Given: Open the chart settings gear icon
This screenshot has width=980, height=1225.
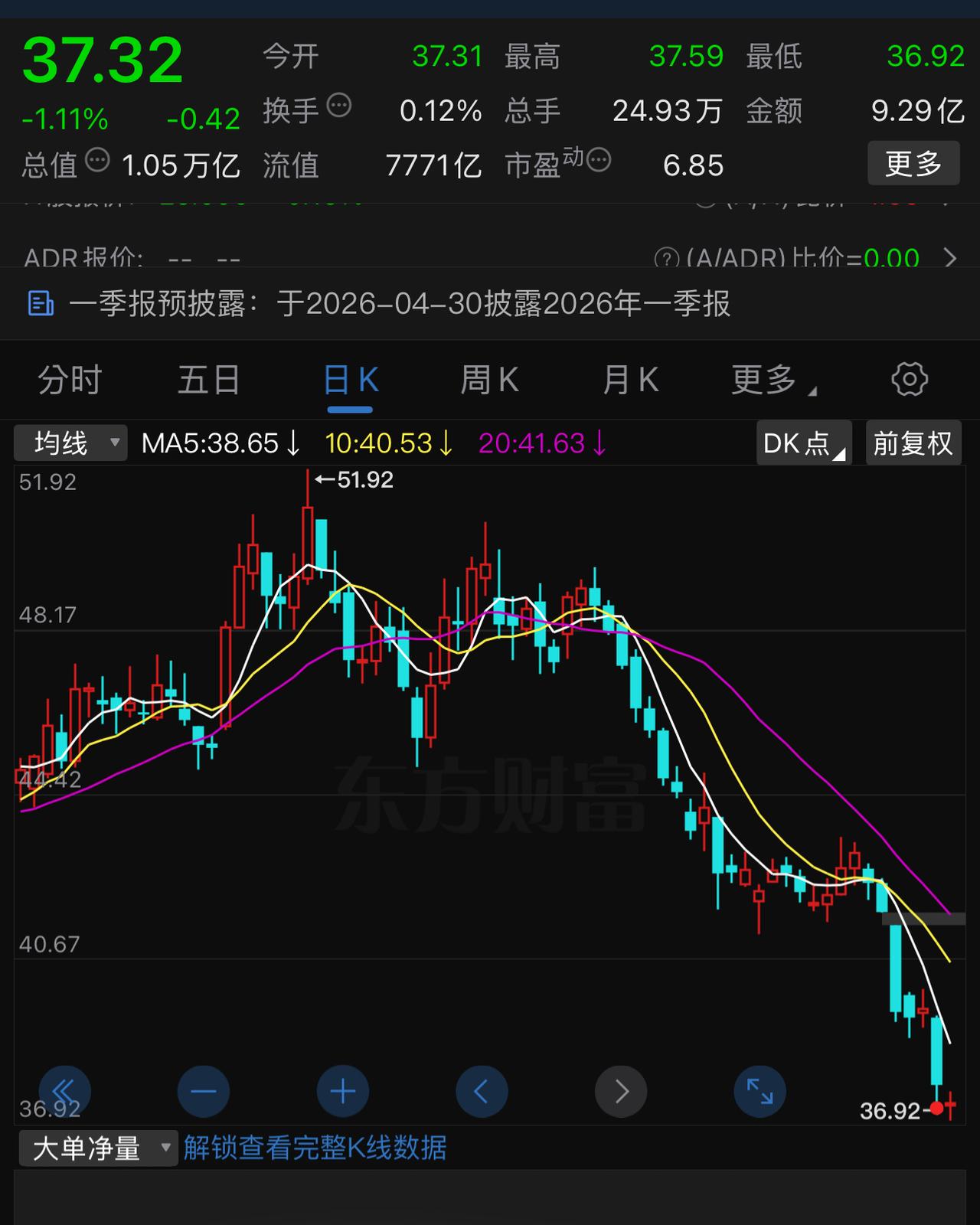Looking at the screenshot, I should 908,380.
